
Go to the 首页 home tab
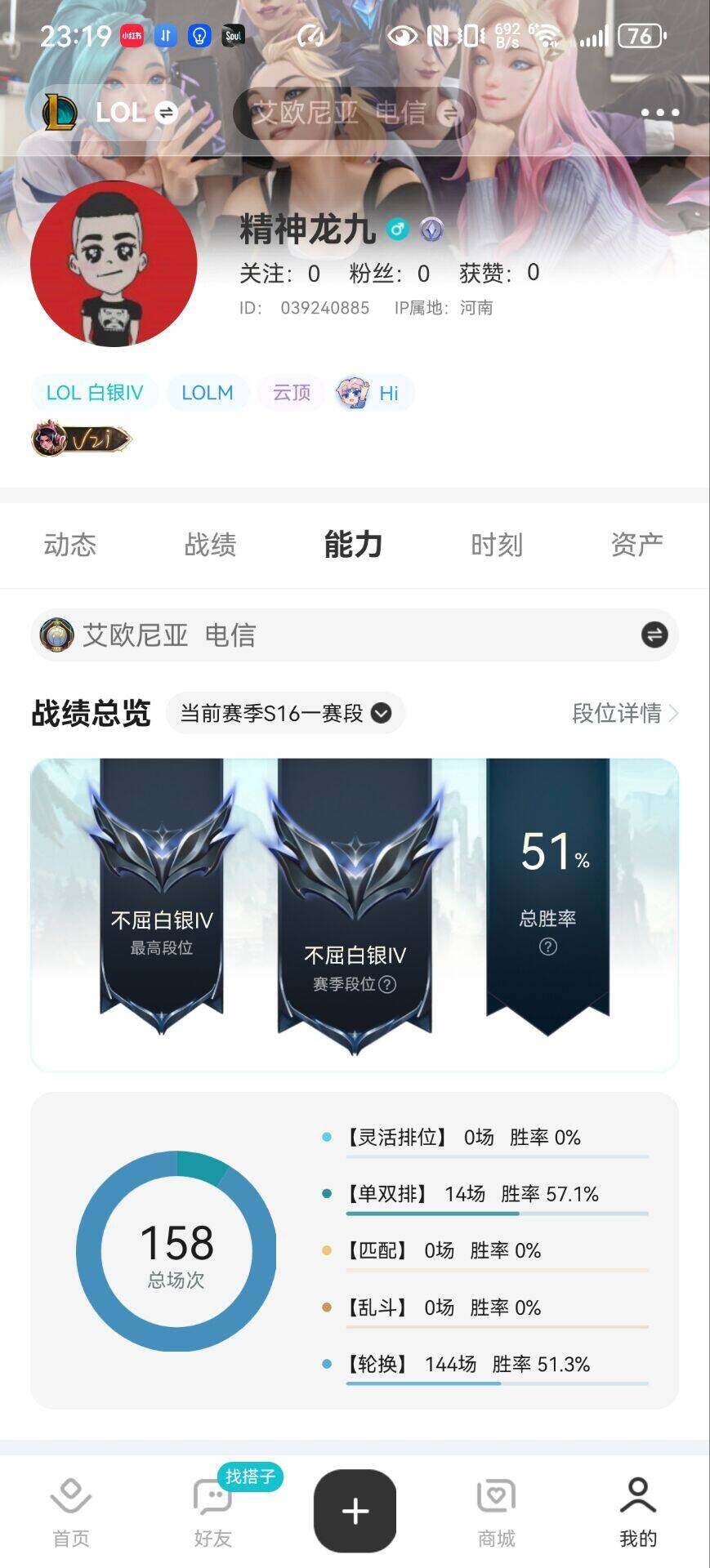click(71, 1512)
